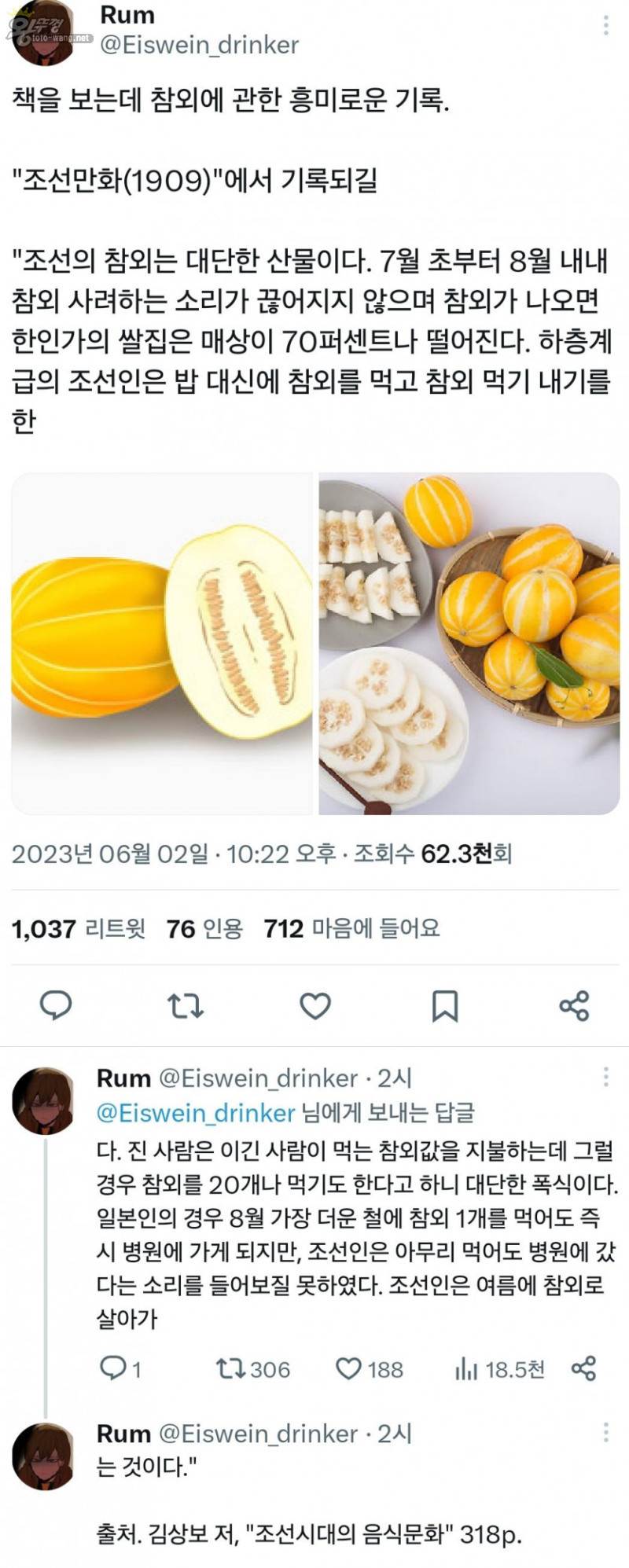Image resolution: width=629 pixels, height=1568 pixels.
Task: Retweet the main tweet
Action: coord(186,1005)
